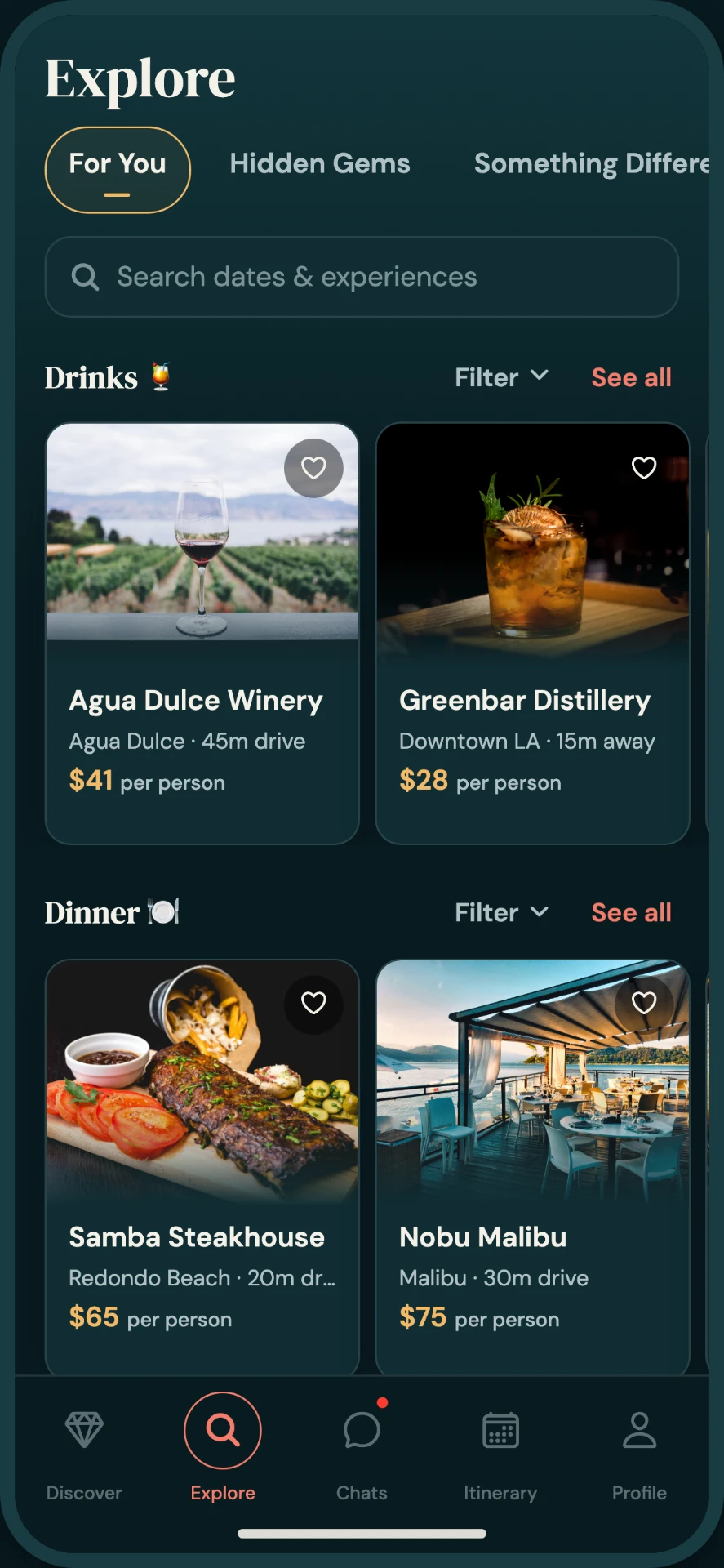The height and width of the screenshot is (1568, 724).
Task: Favorite Agua Dulce Winery with the heart
Action: pyautogui.click(x=313, y=468)
